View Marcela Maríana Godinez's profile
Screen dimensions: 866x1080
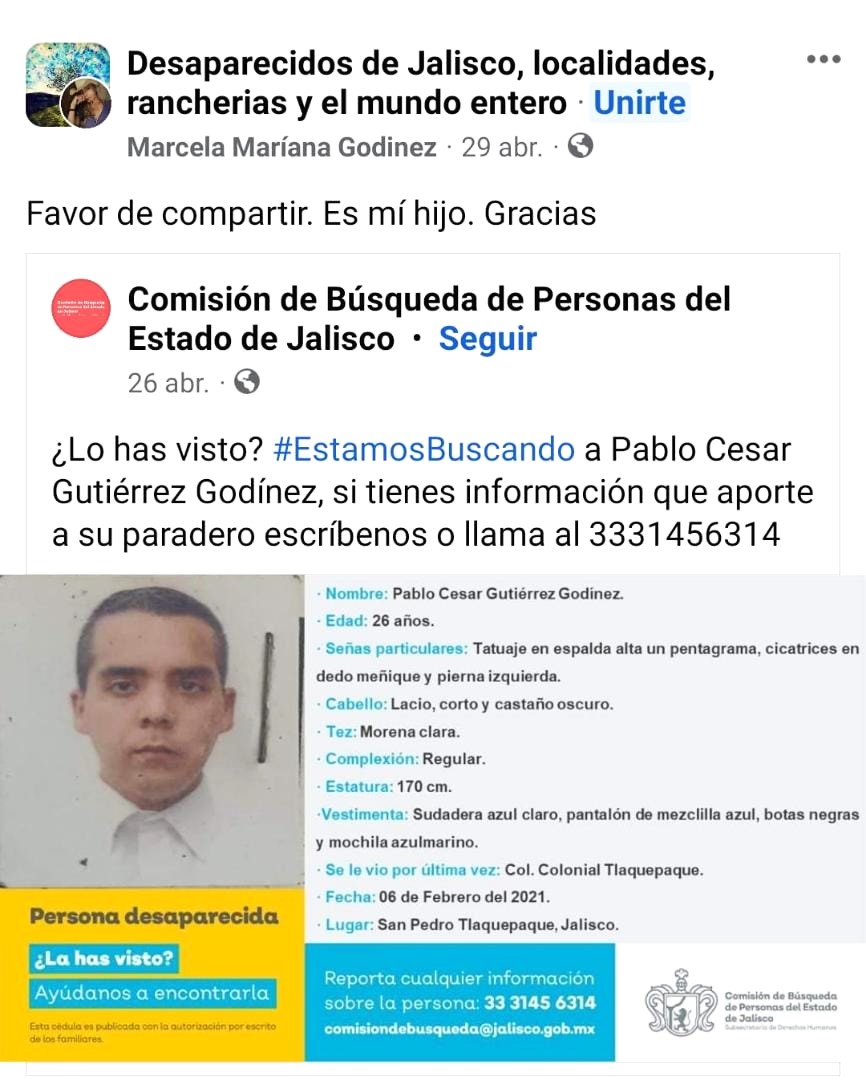coord(282,148)
